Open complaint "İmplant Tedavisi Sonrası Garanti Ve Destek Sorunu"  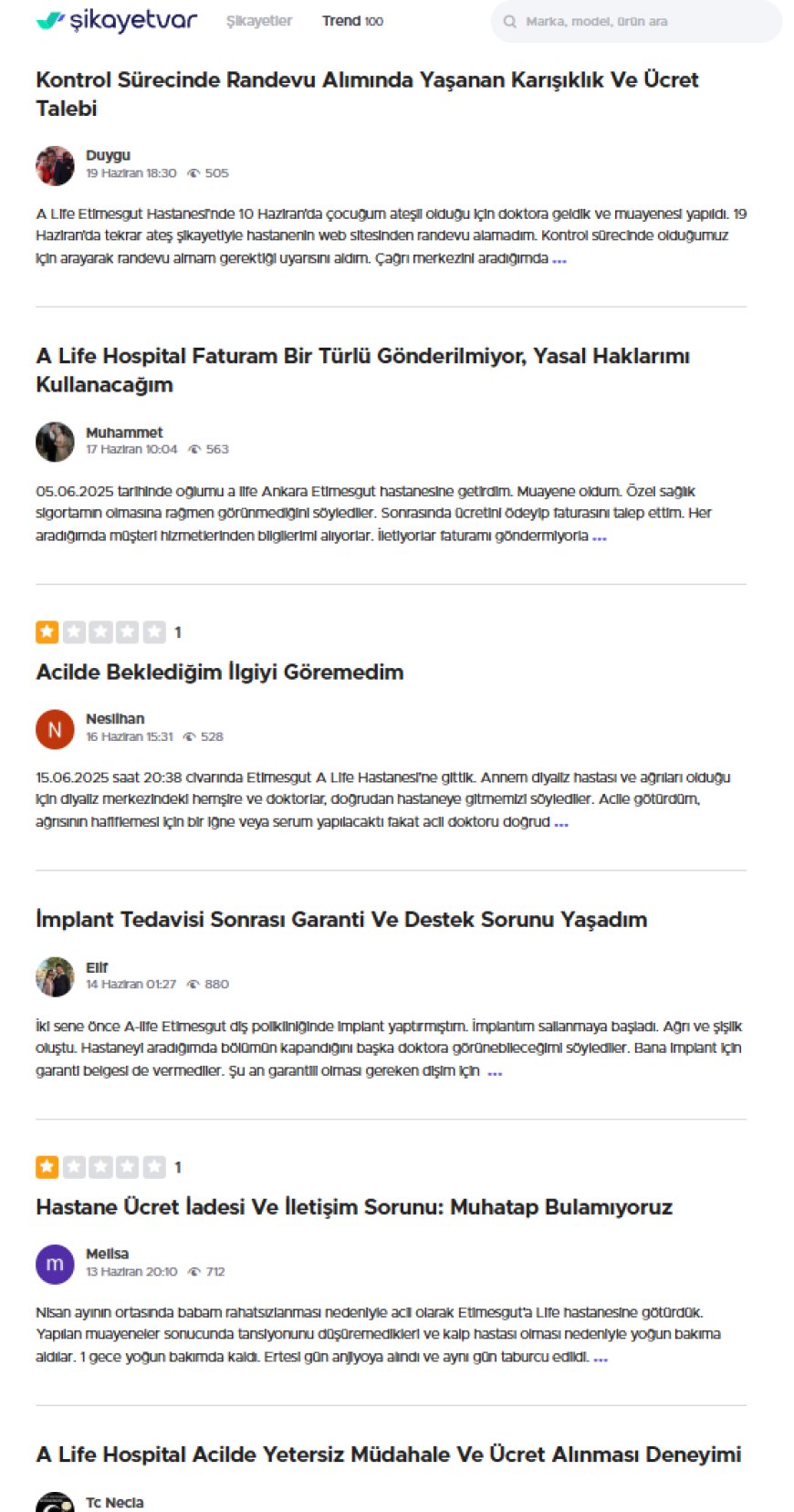point(340,920)
